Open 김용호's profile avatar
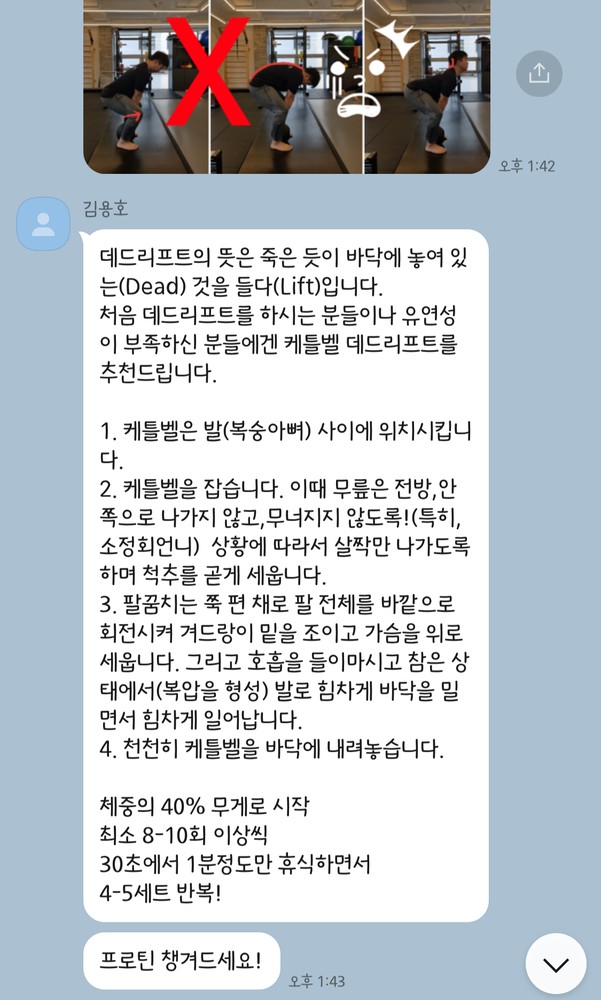This screenshot has width=601, height=1000. tap(43, 225)
